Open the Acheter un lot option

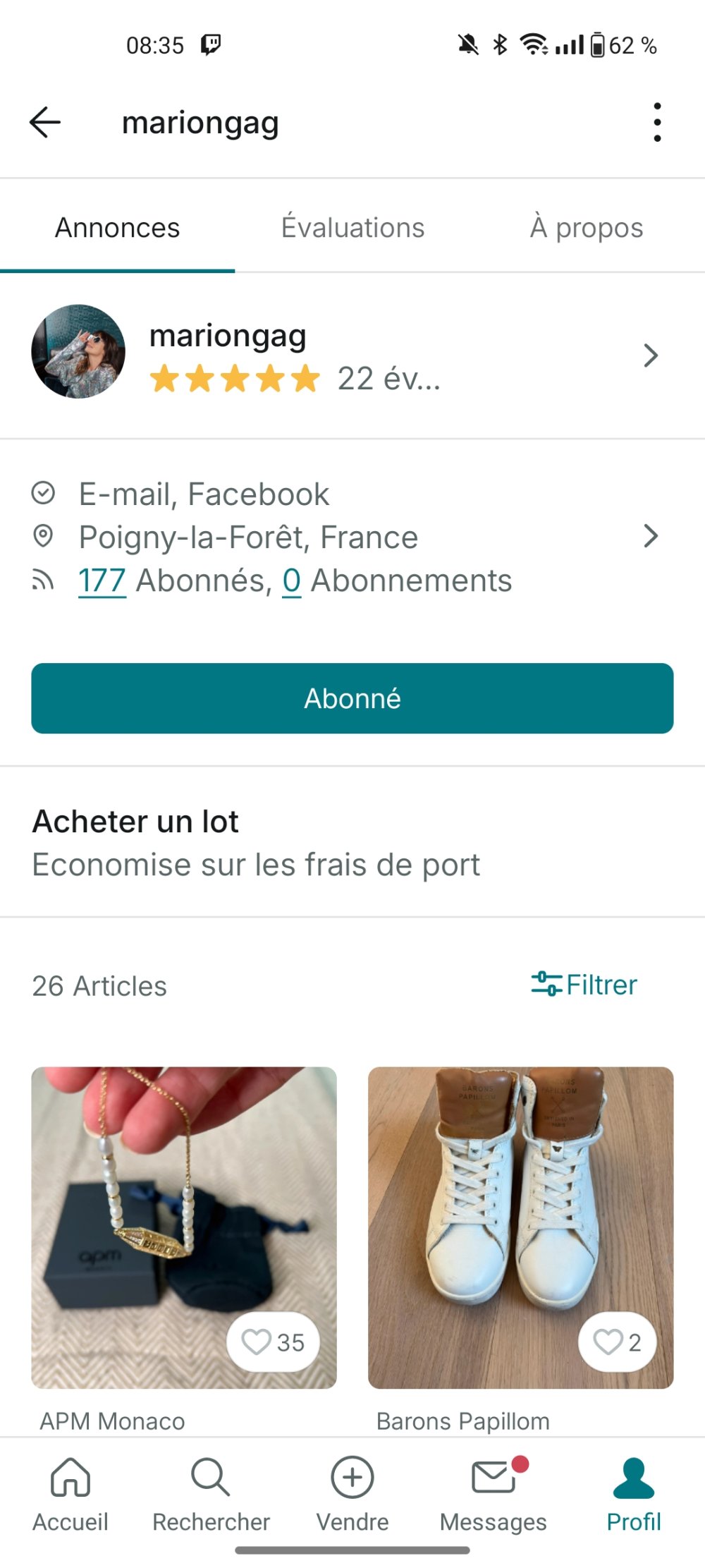(x=352, y=842)
